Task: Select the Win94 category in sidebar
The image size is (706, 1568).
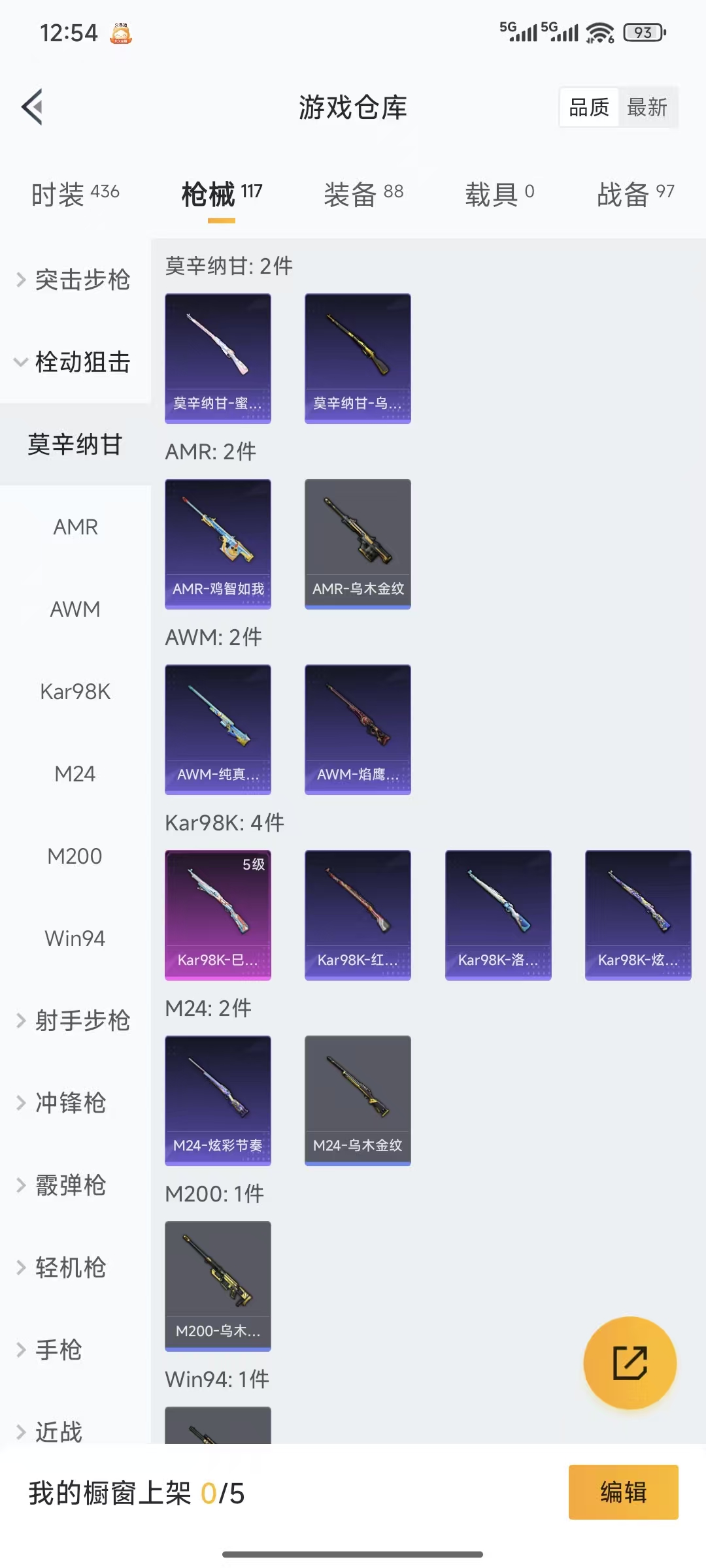Action: [x=75, y=938]
